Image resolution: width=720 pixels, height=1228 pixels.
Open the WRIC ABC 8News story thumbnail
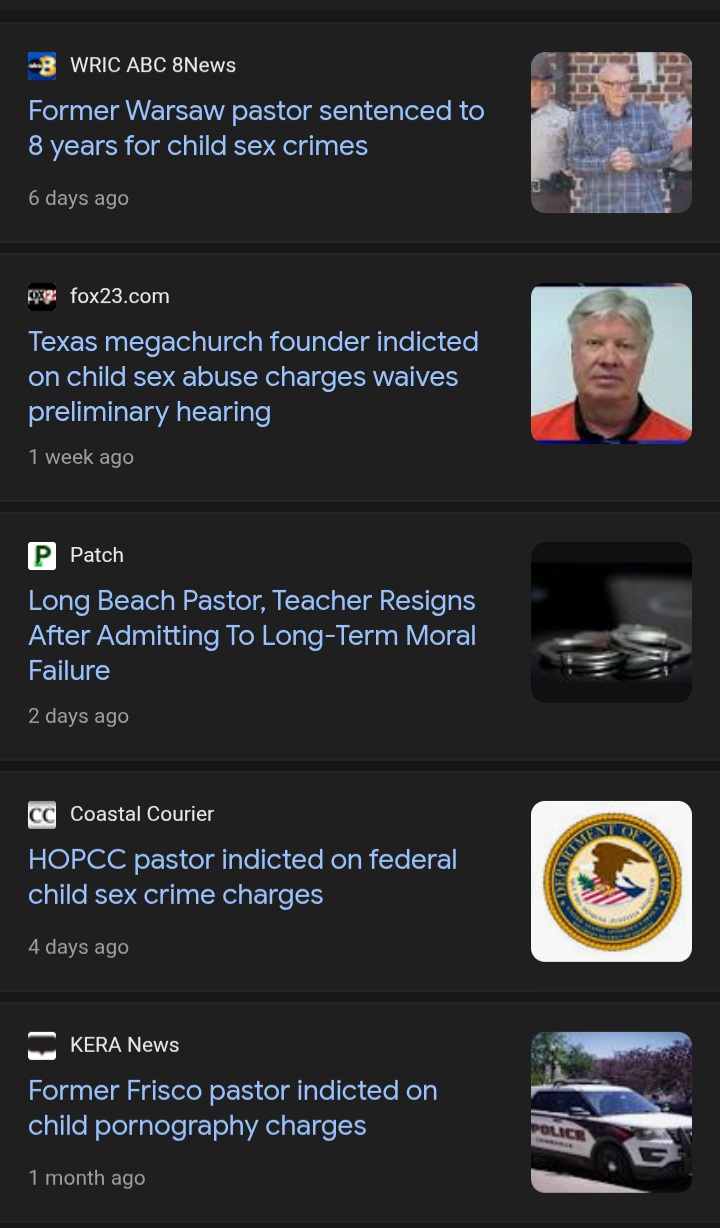(x=611, y=132)
